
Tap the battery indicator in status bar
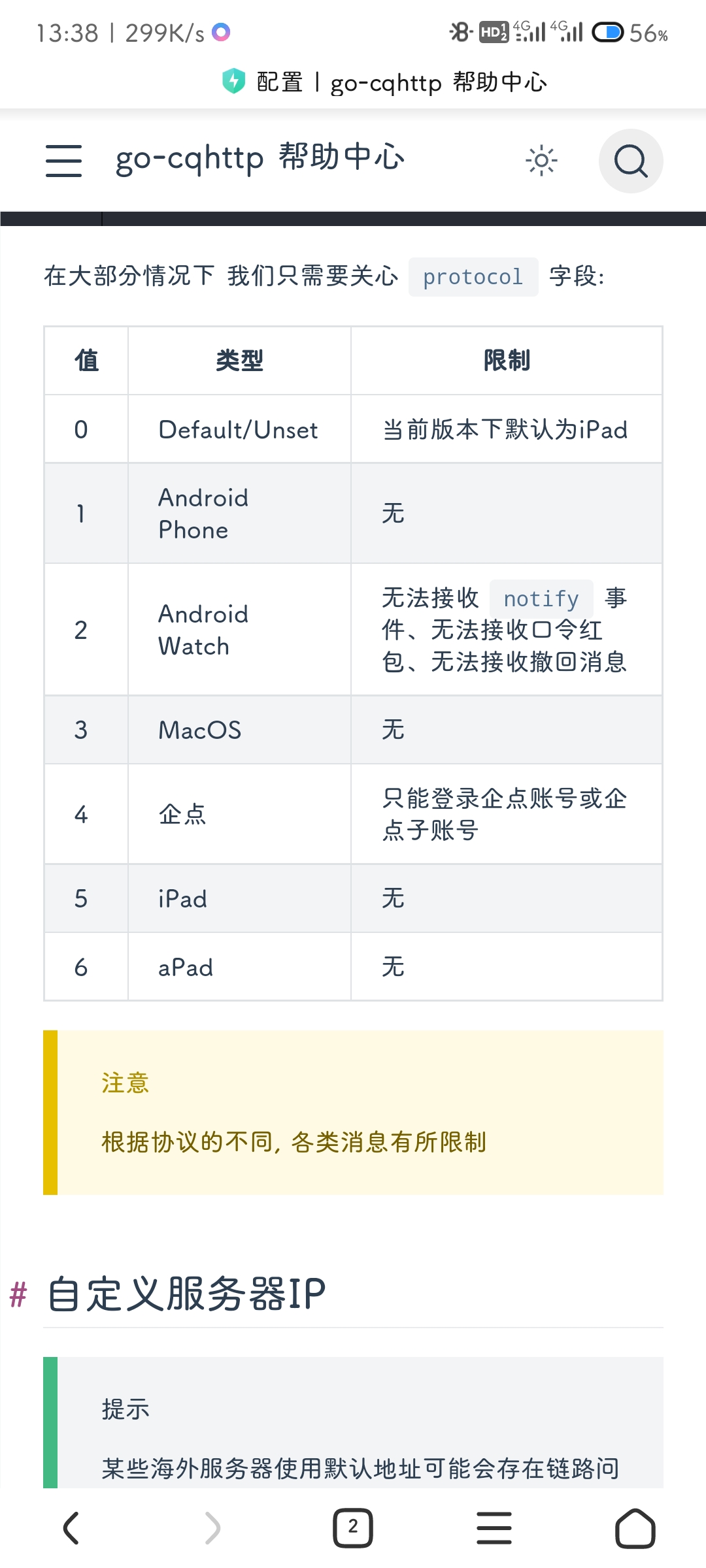[x=607, y=33]
